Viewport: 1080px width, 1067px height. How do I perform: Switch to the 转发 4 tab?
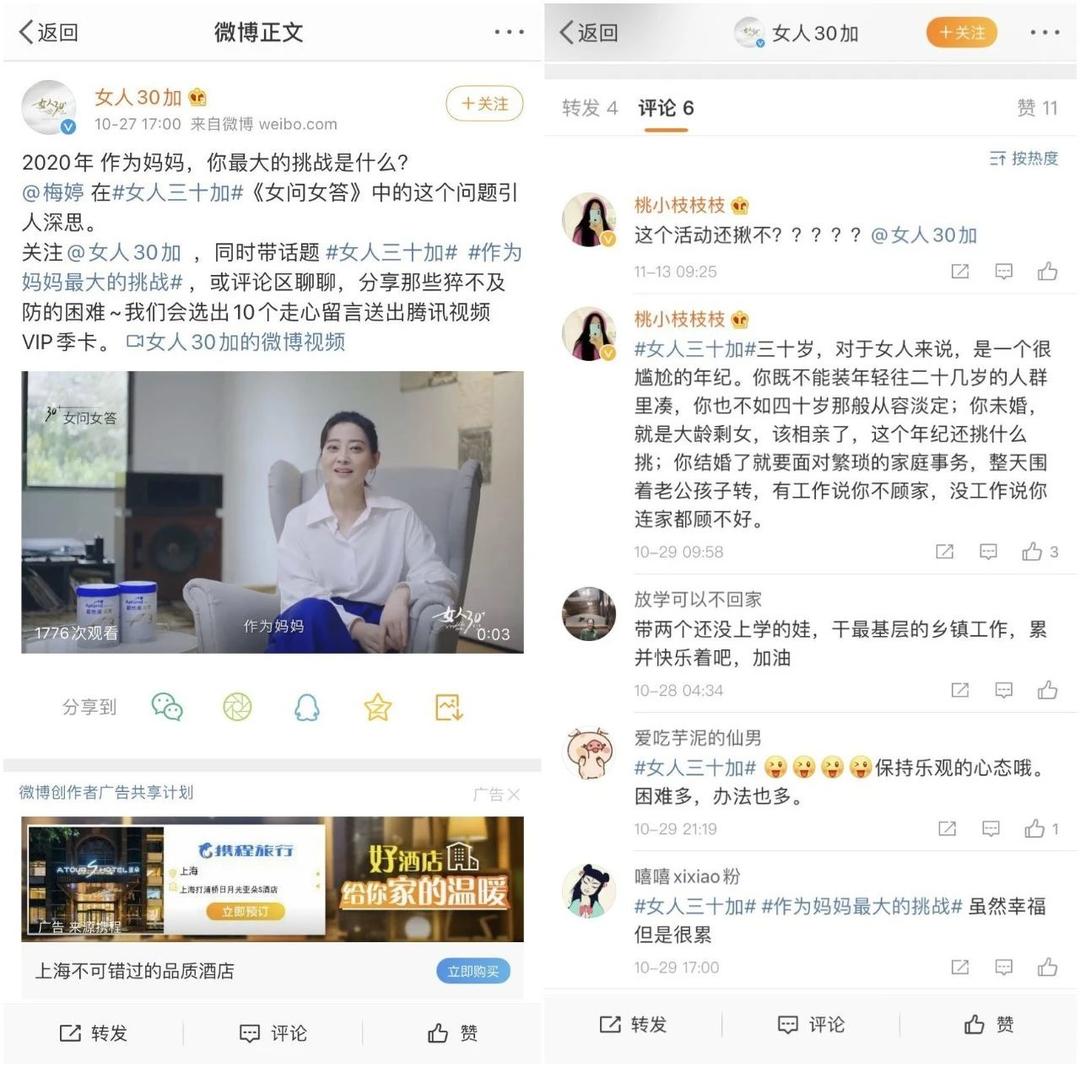point(590,108)
